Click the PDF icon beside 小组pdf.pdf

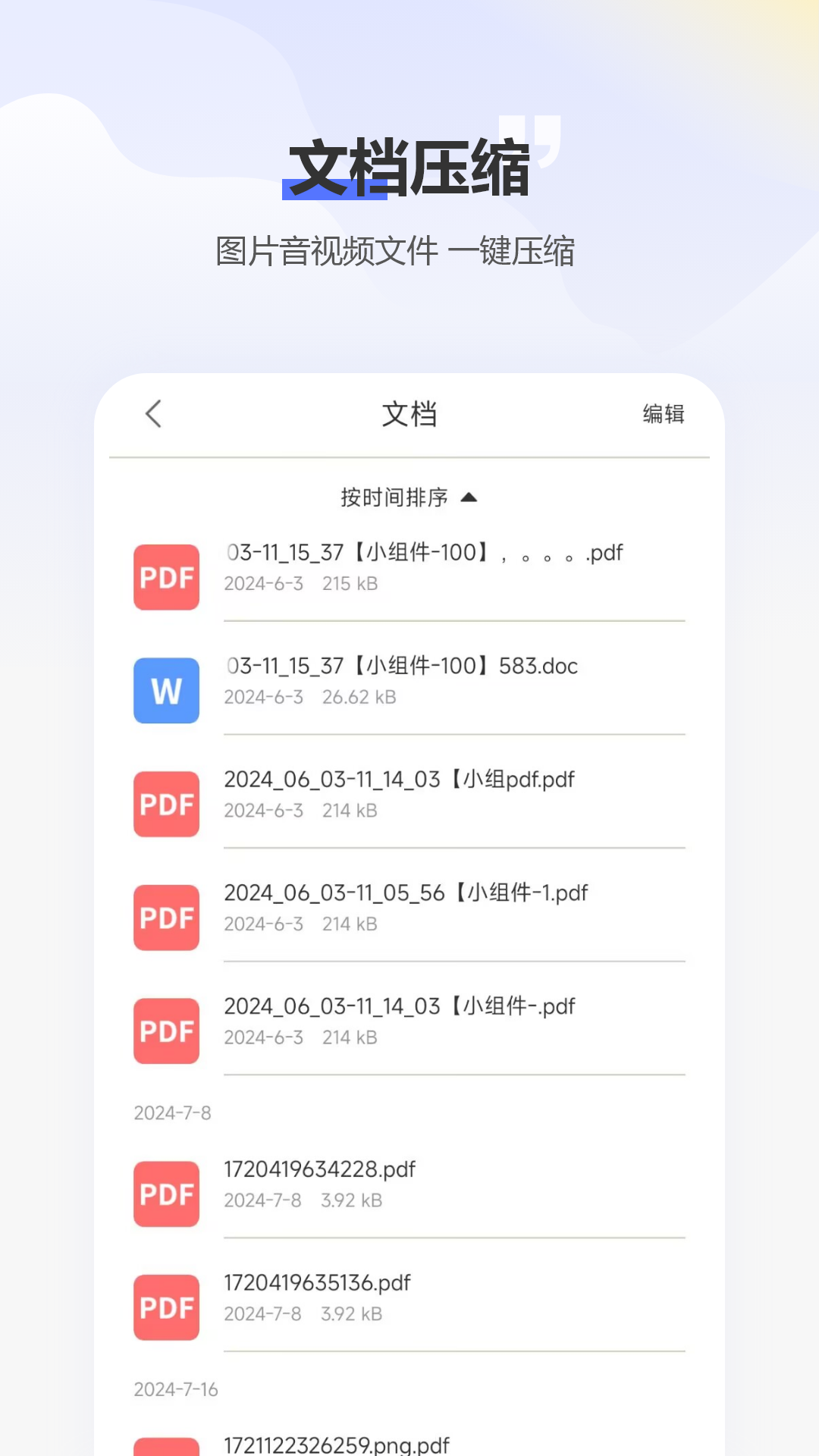(x=166, y=804)
